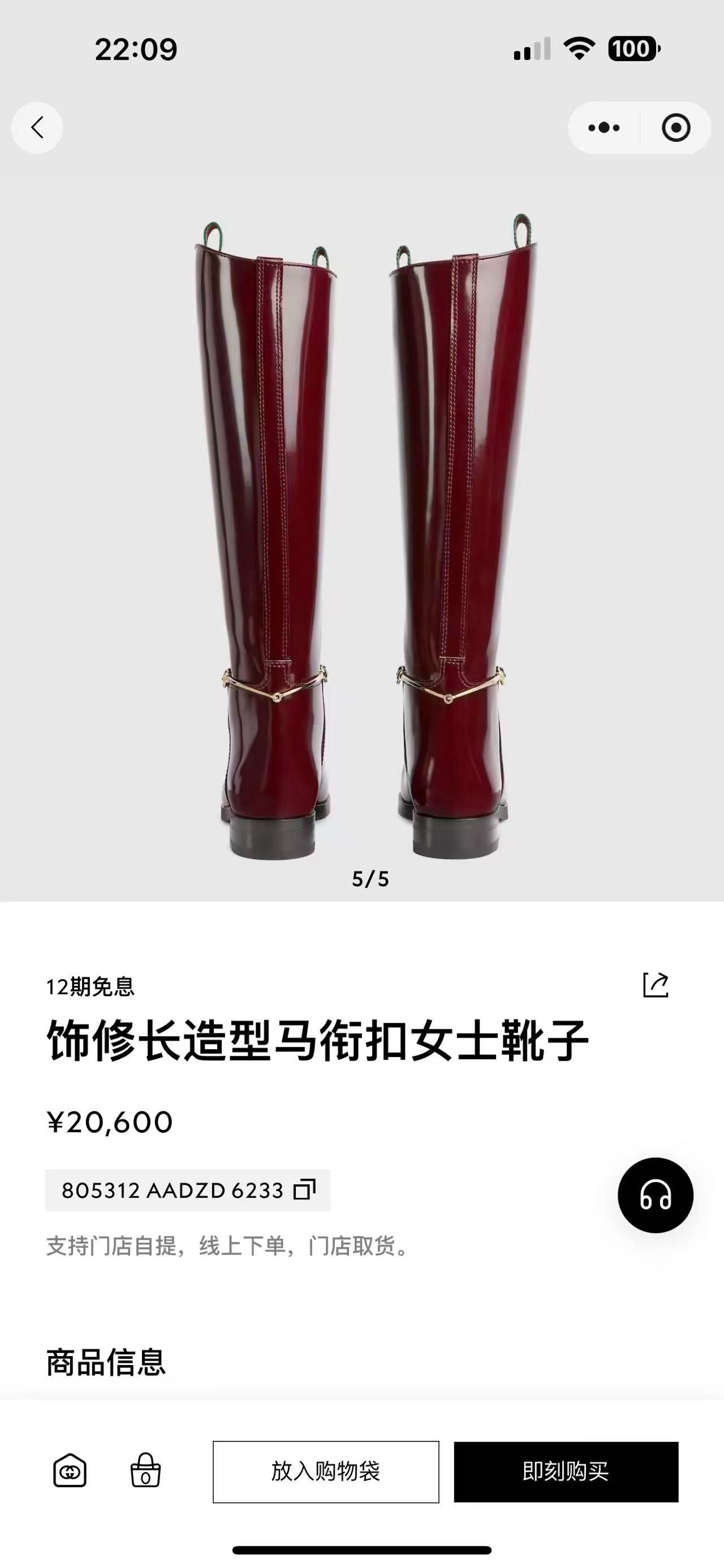This screenshot has height=1568, width=724.
Task: Buy now with 即刻购买
Action: coord(566,1471)
